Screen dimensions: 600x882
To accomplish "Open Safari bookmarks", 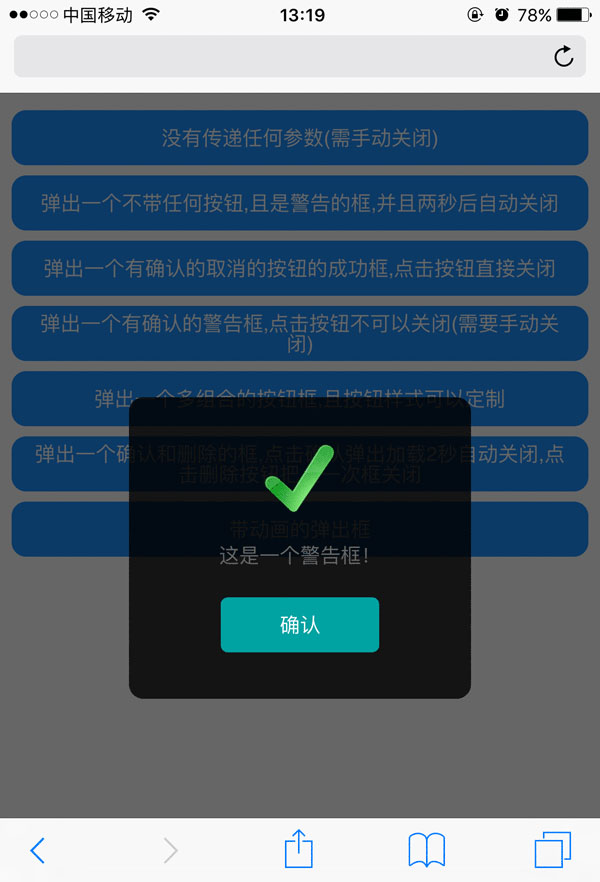I will [427, 850].
